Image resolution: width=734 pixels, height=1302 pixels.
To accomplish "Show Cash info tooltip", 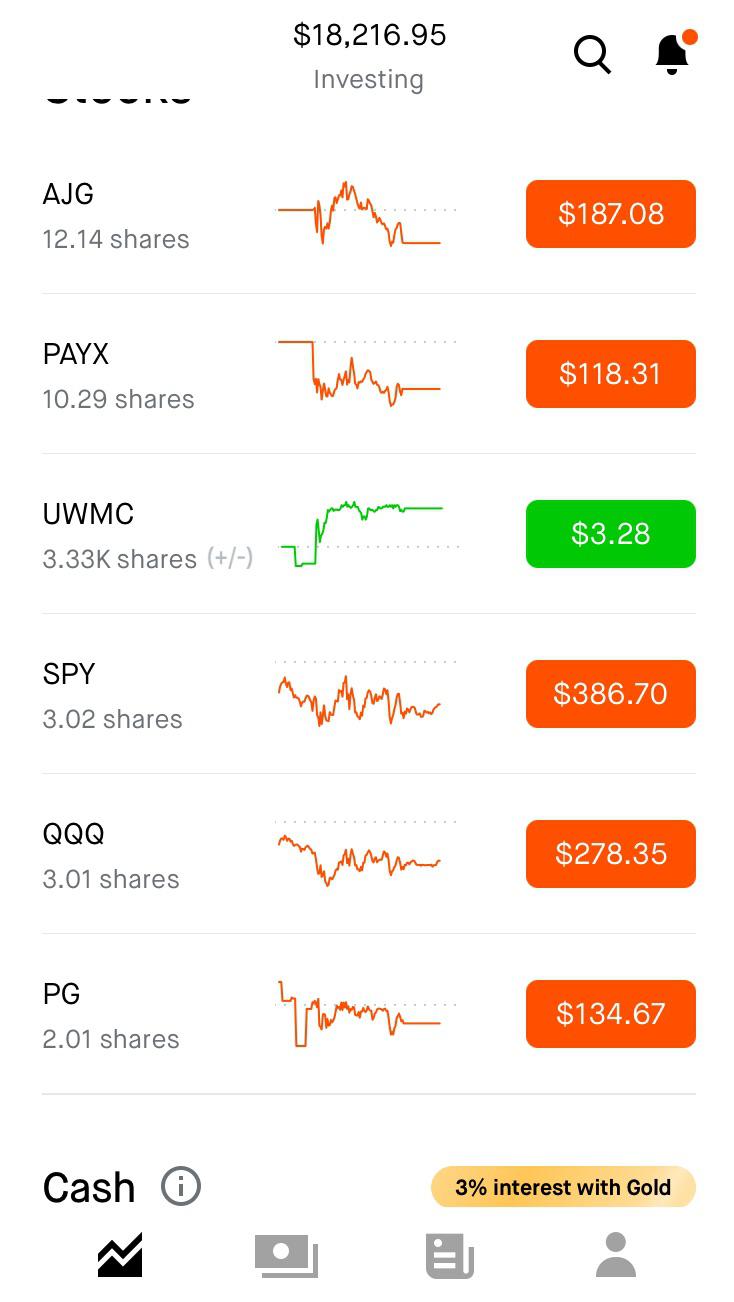I will tap(181, 1187).
